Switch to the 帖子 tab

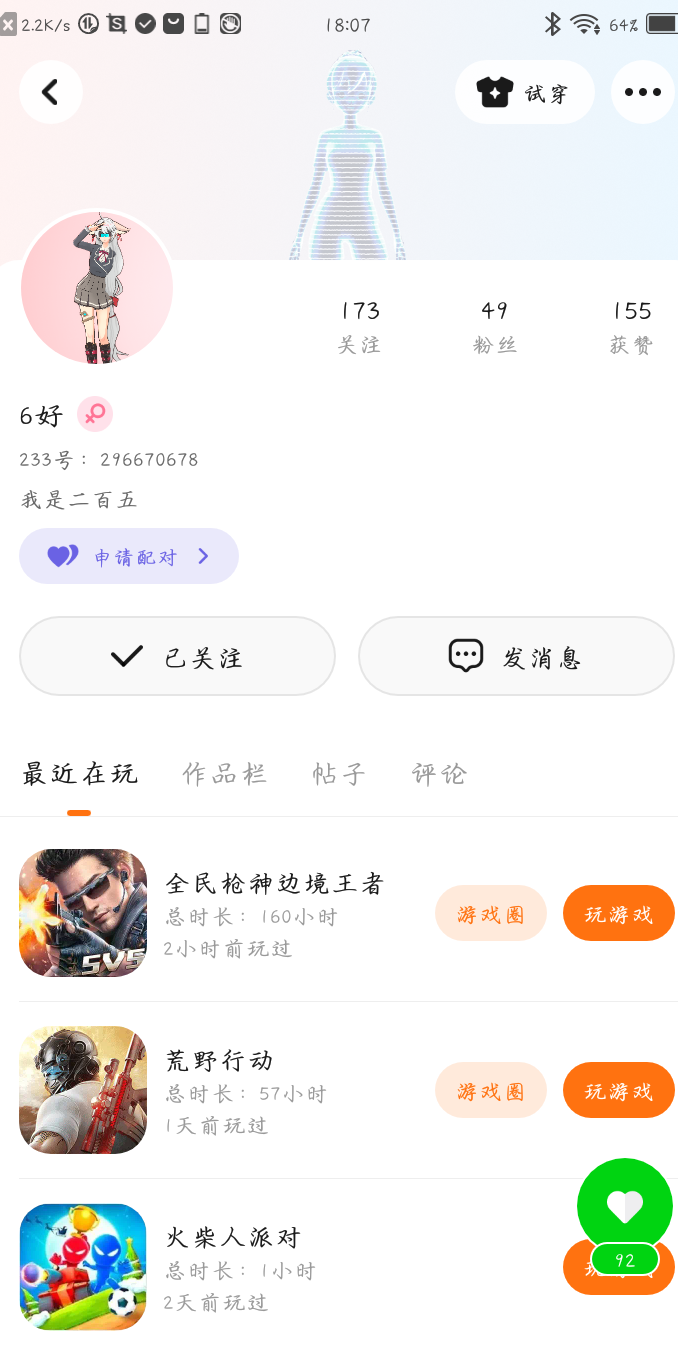point(339,773)
